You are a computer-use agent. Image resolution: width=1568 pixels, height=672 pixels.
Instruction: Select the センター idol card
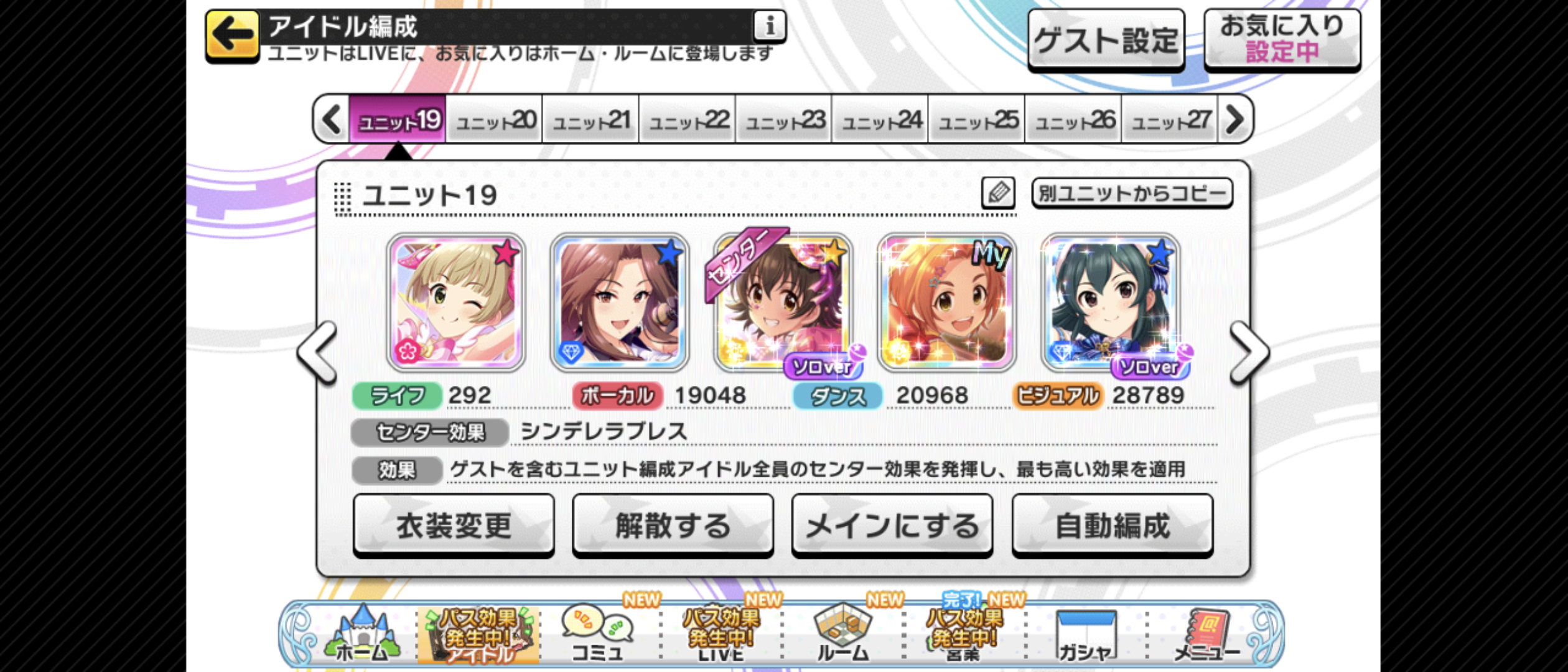(783, 302)
